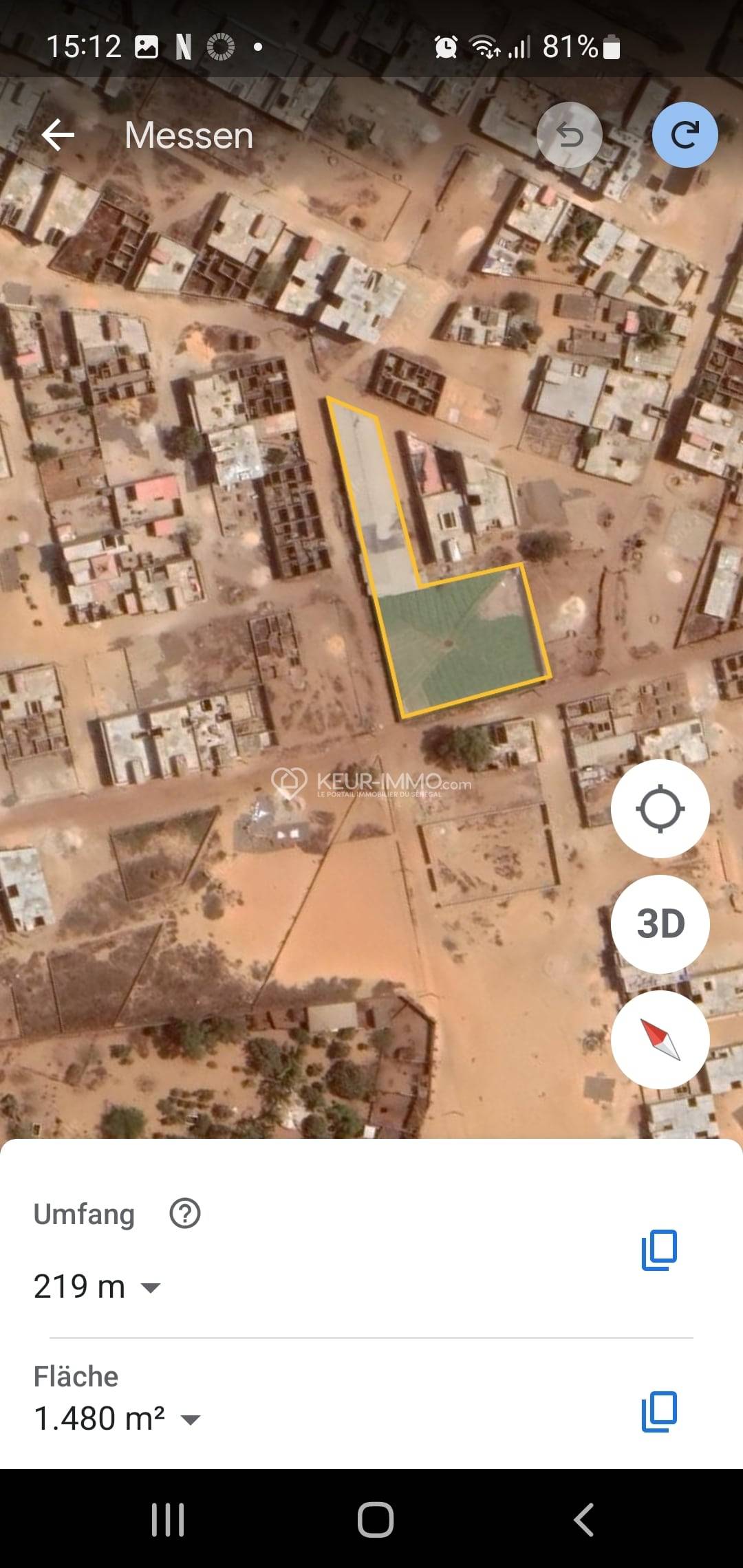This screenshot has height=1568, width=743.
Task: Open recent apps from the navigation bar
Action: [x=168, y=1519]
